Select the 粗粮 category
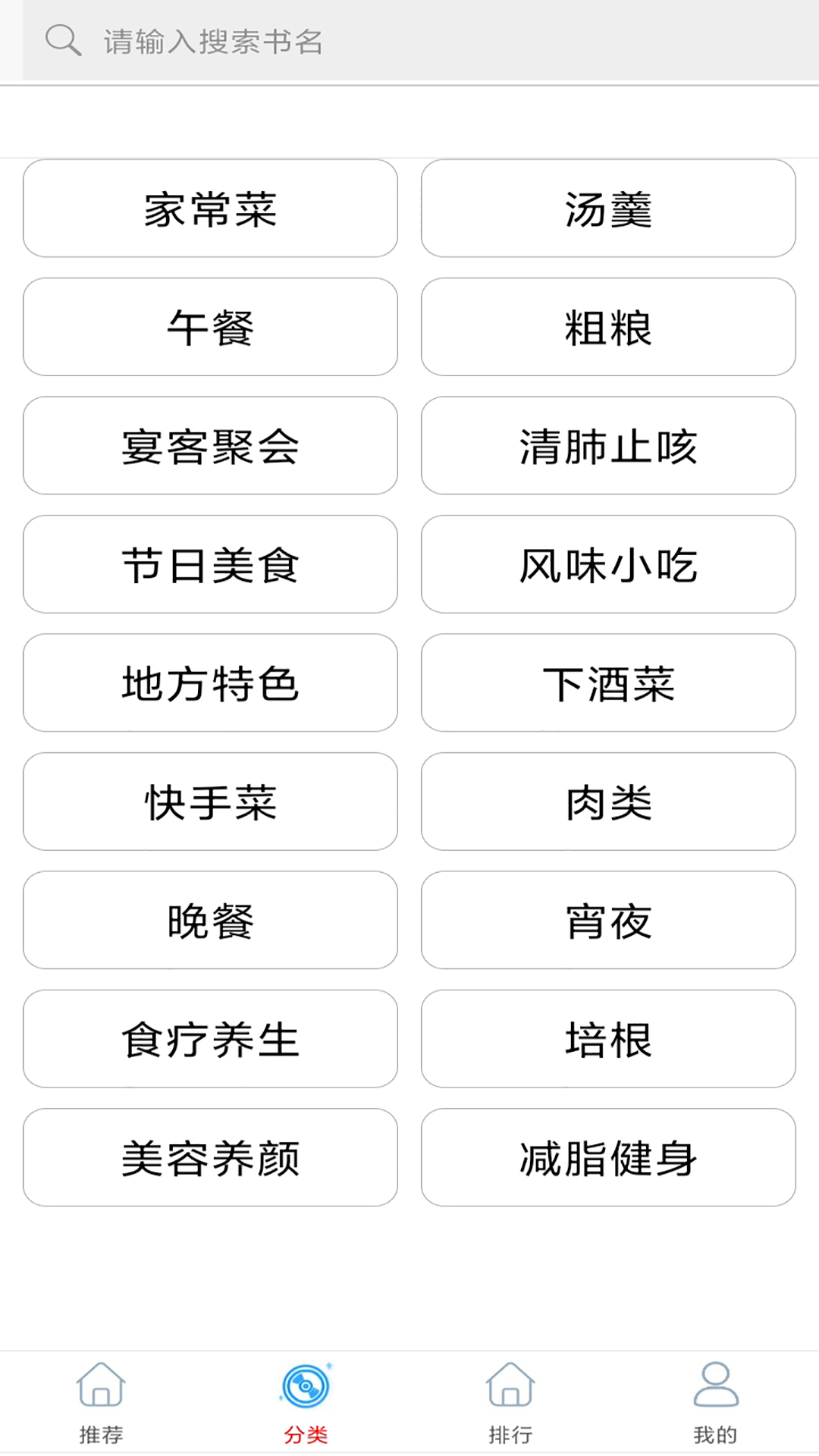The image size is (819, 1456). [609, 327]
